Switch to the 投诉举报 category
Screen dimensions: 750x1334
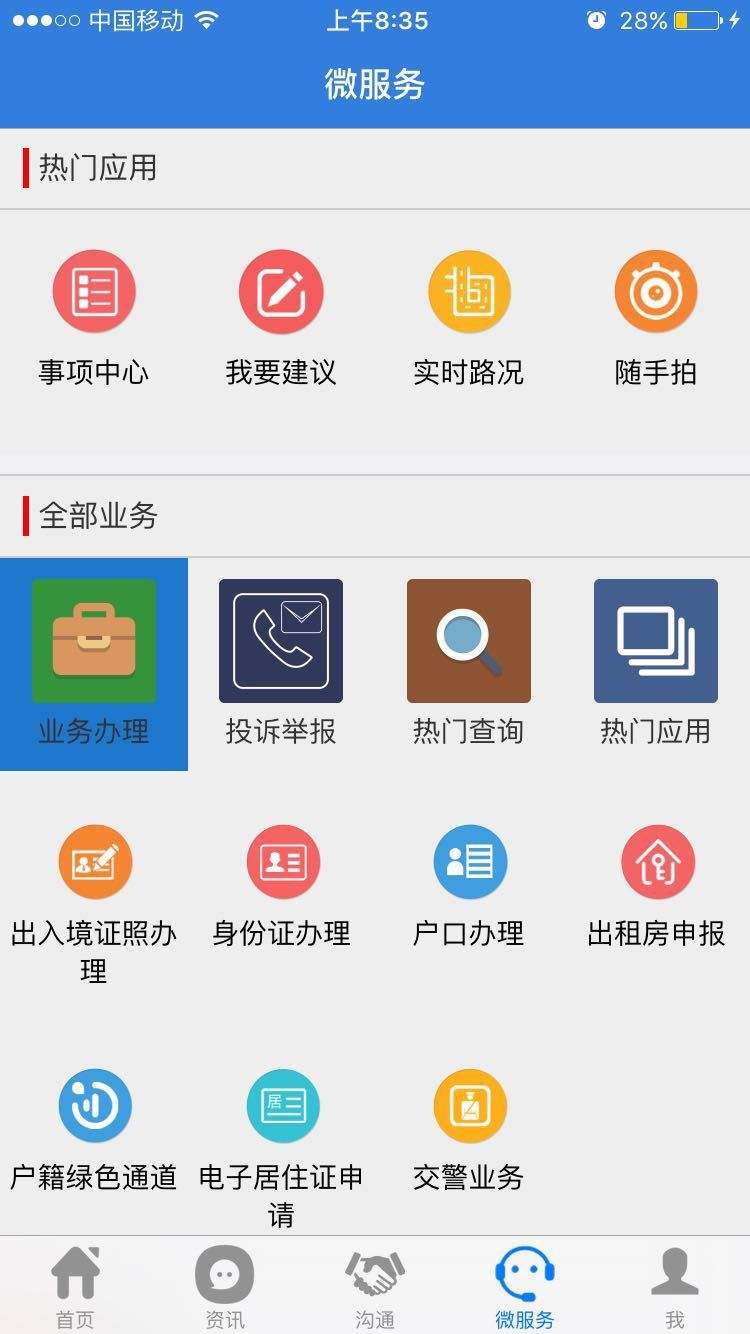click(x=281, y=664)
